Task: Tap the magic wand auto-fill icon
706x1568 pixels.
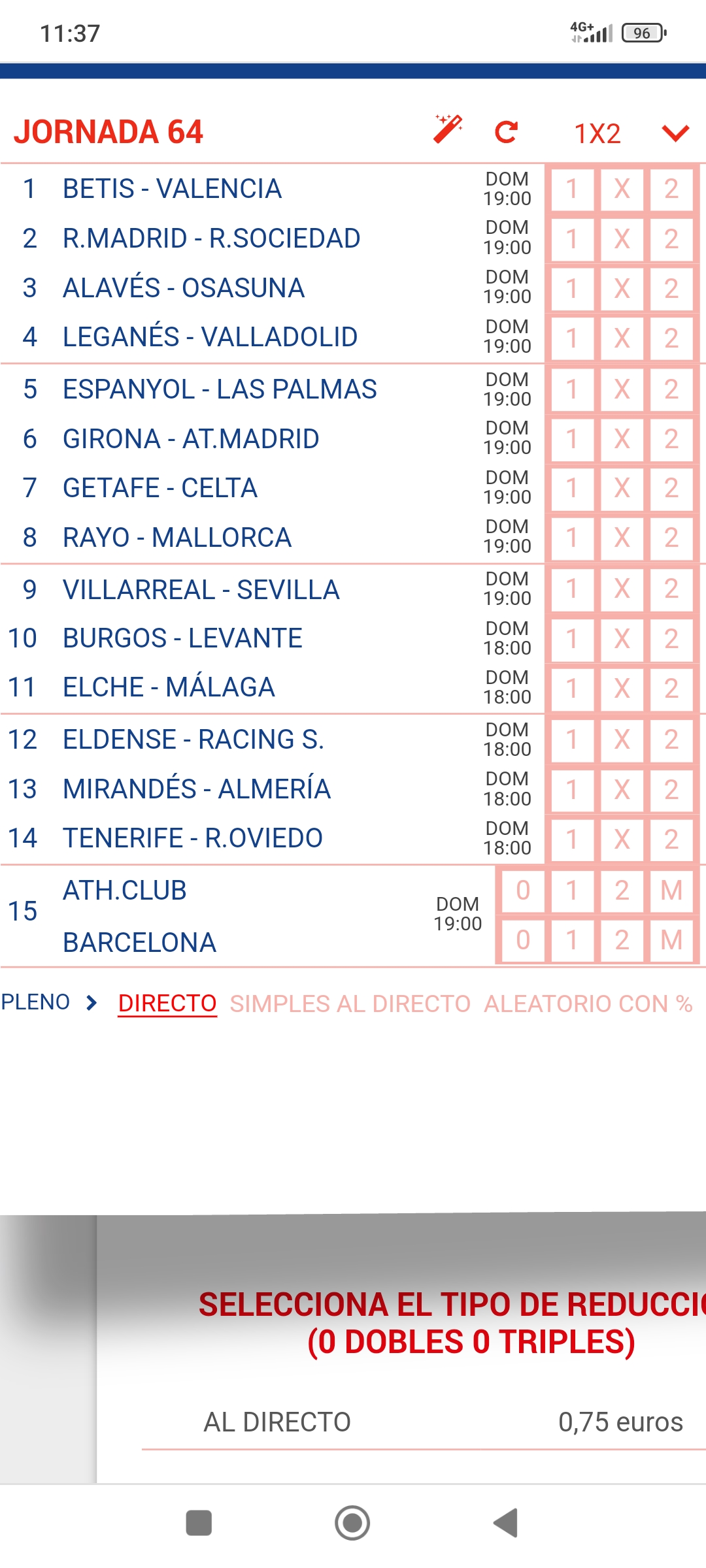Action: [x=448, y=129]
